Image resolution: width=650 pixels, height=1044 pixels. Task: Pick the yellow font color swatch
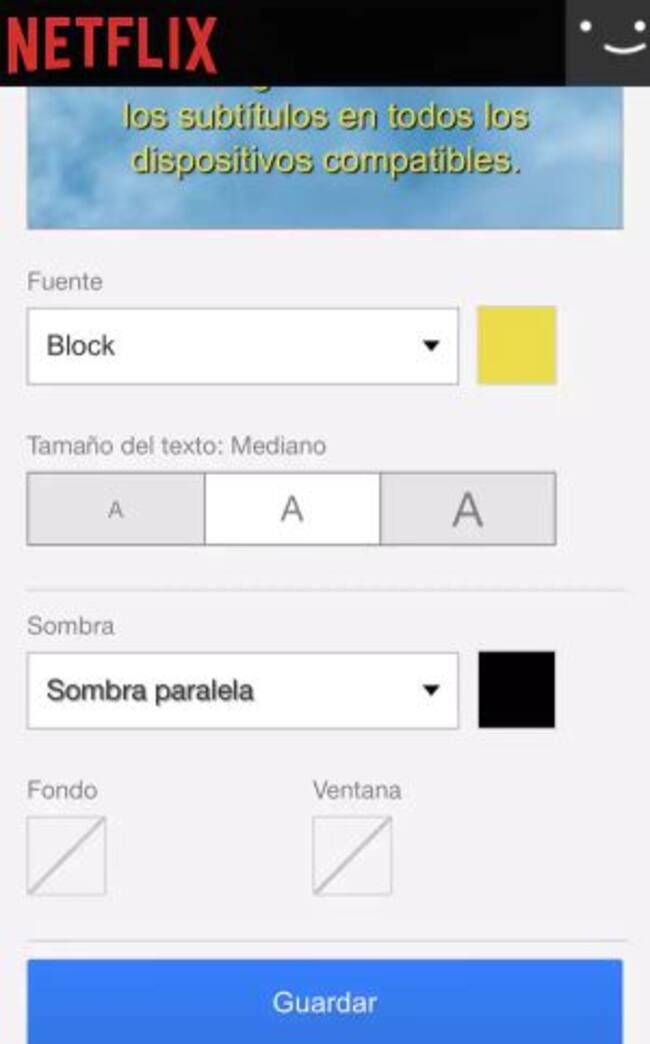[516, 346]
